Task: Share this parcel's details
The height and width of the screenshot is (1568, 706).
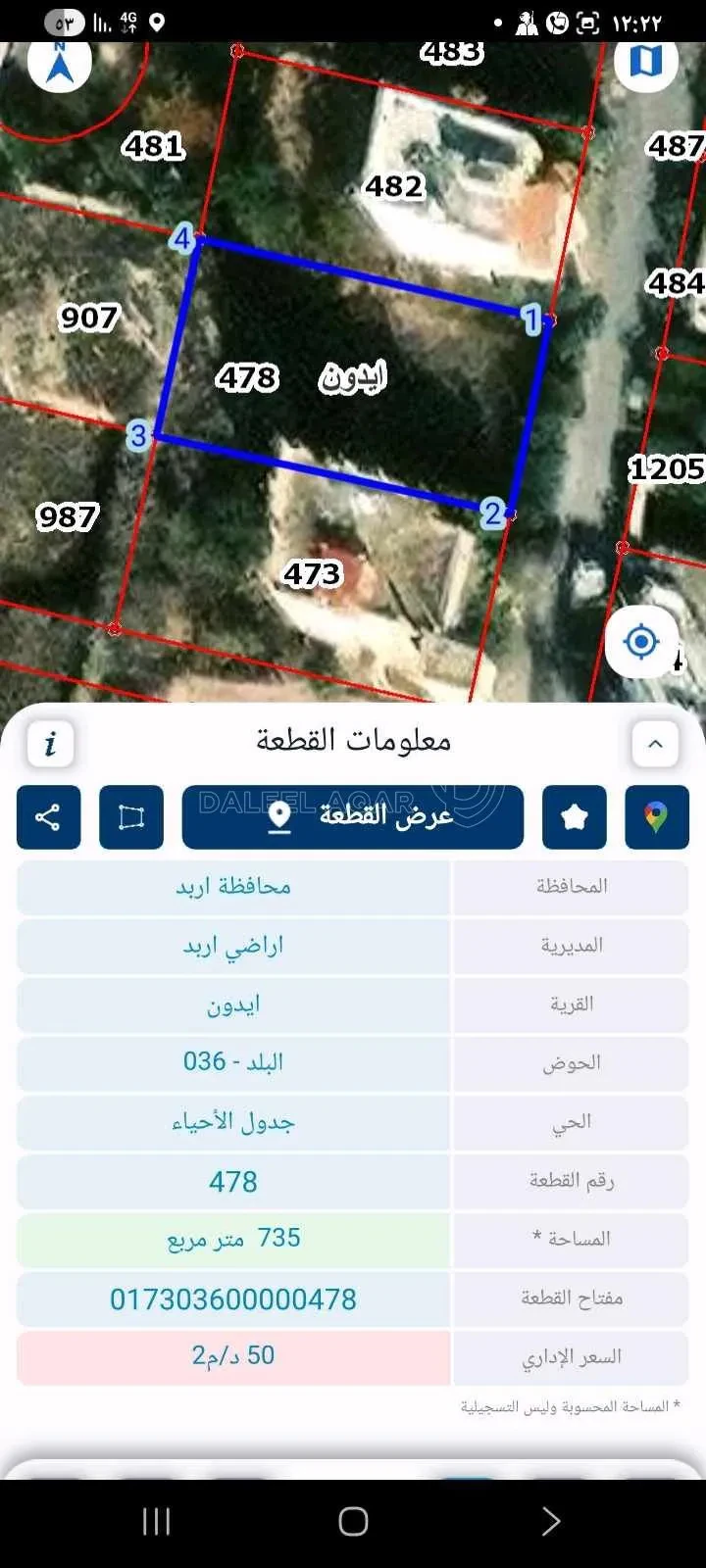Action: point(48,816)
